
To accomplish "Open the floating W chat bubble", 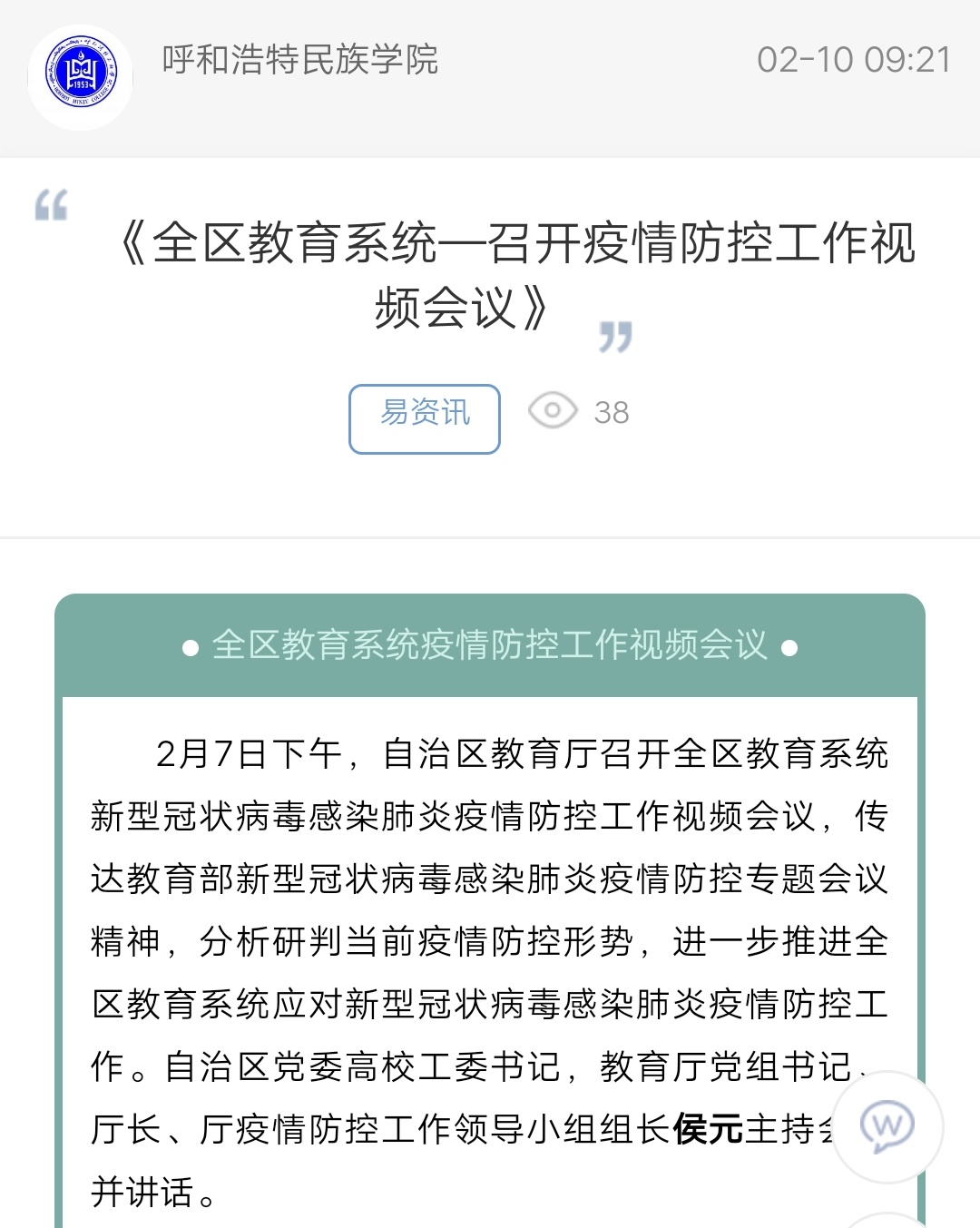I will 887,1127.
